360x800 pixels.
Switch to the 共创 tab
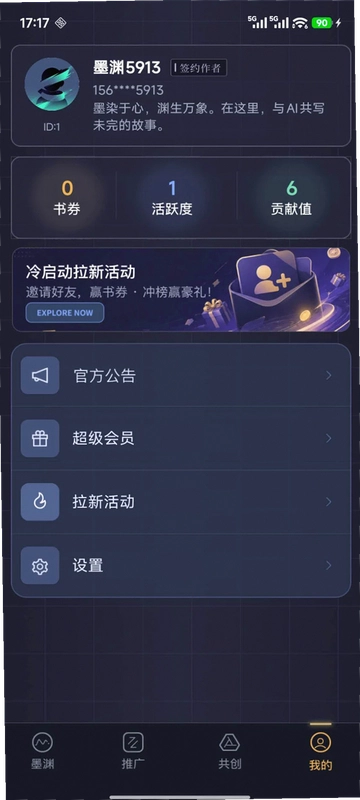point(229,751)
